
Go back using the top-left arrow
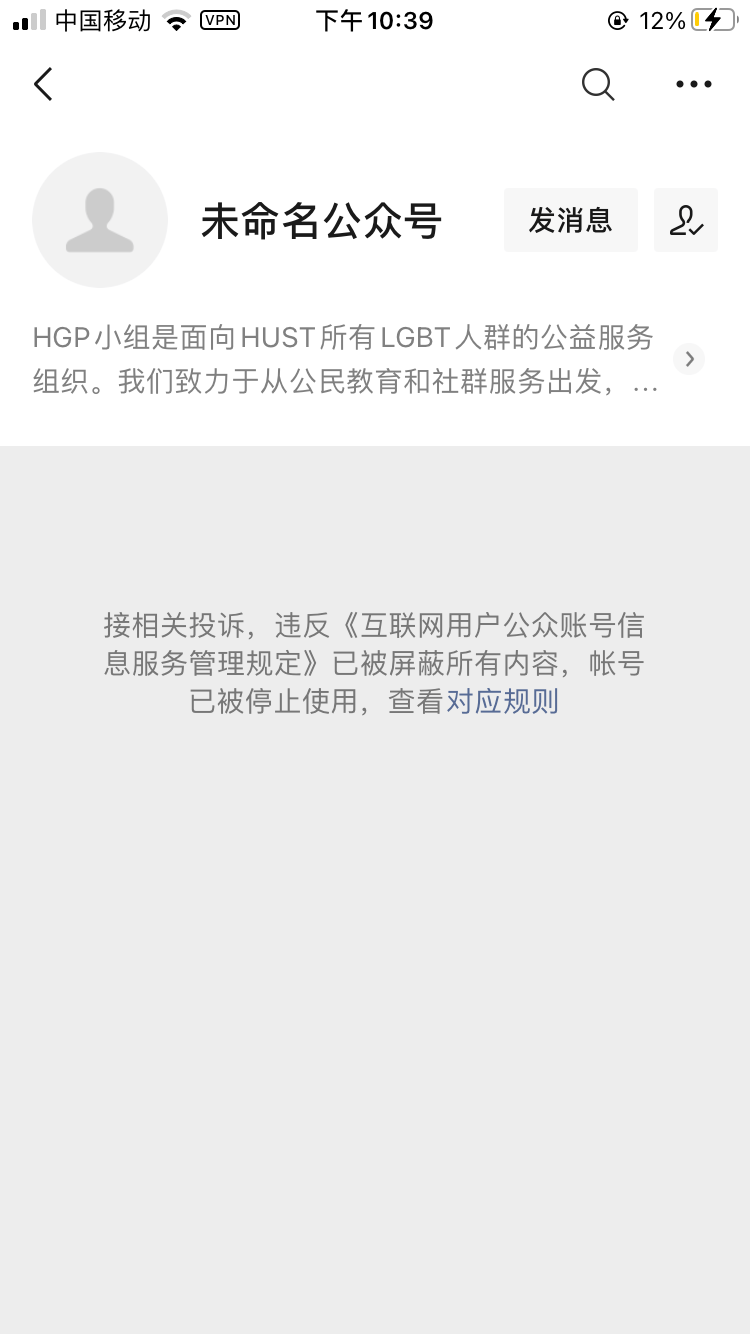click(43, 85)
